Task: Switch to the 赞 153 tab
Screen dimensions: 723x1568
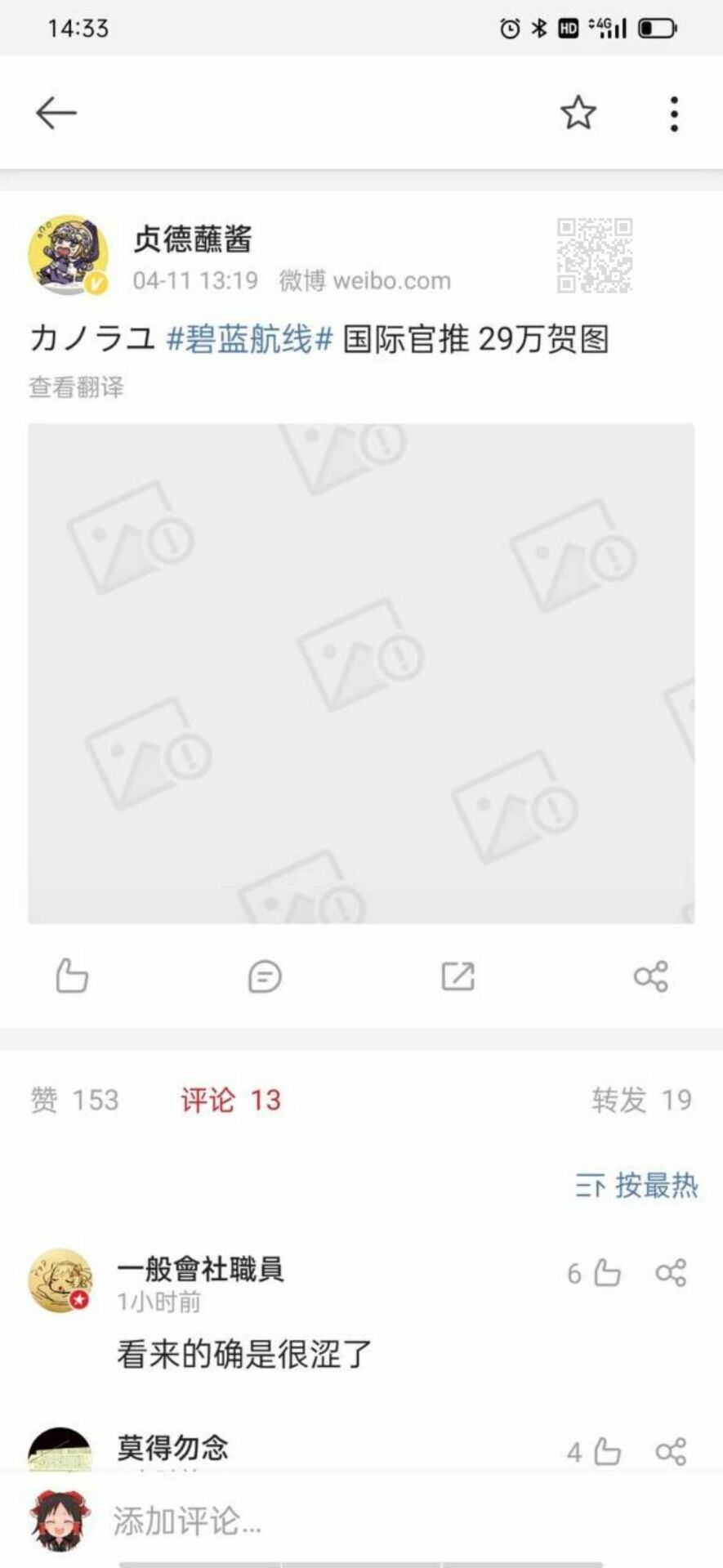Action: coord(75,1100)
